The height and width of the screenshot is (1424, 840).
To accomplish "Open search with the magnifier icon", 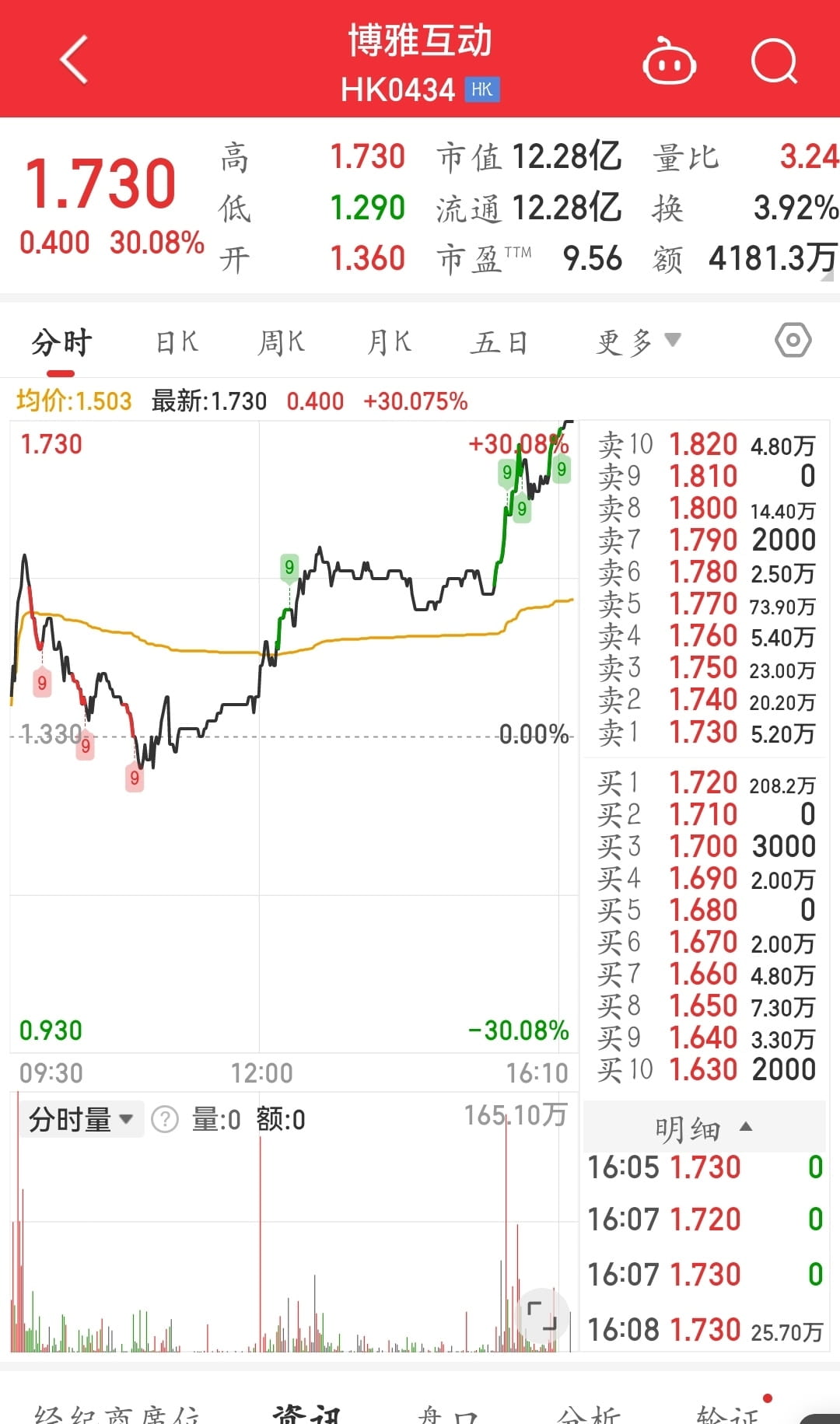I will pyautogui.click(x=774, y=60).
